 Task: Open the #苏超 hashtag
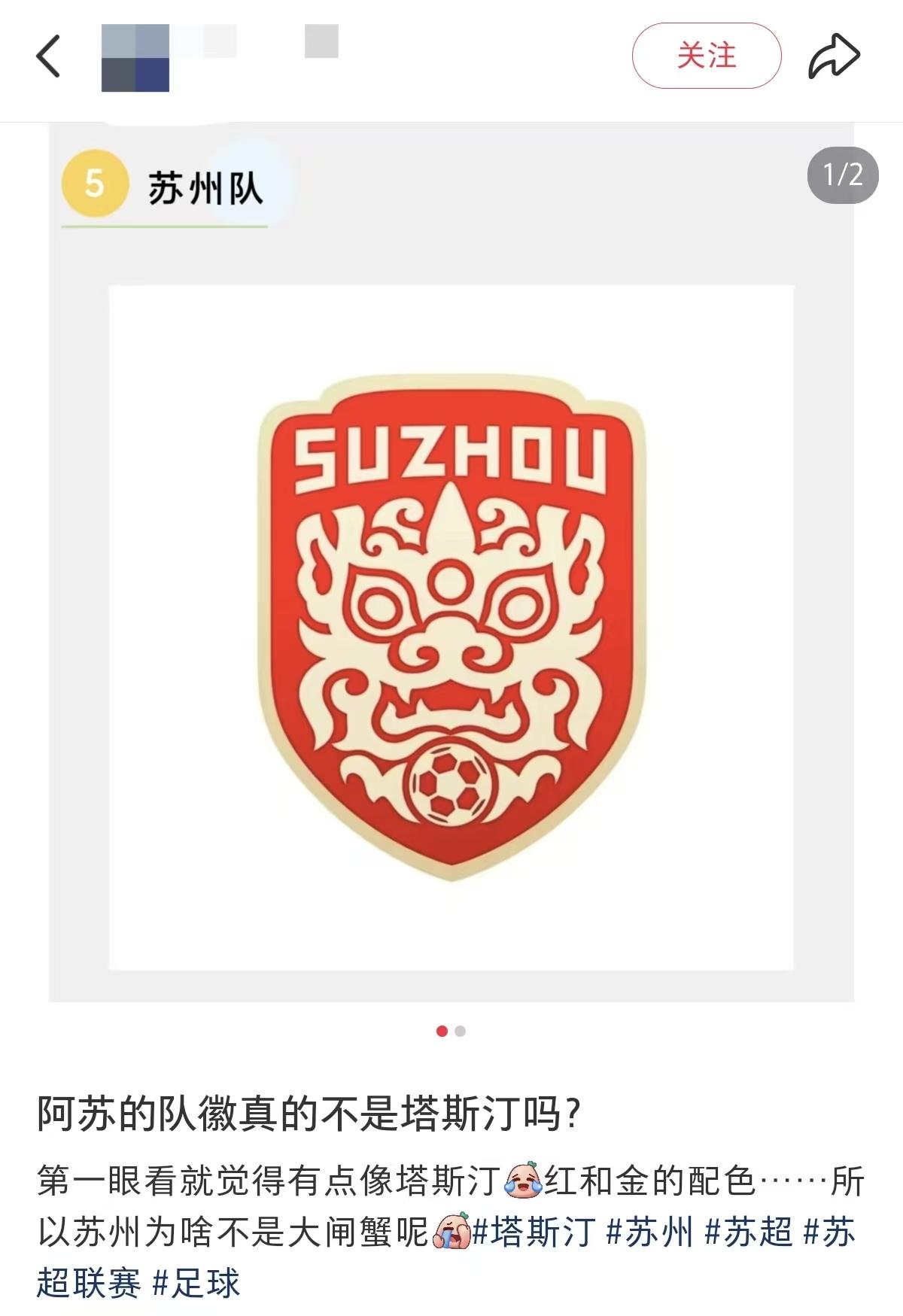coord(748,1232)
